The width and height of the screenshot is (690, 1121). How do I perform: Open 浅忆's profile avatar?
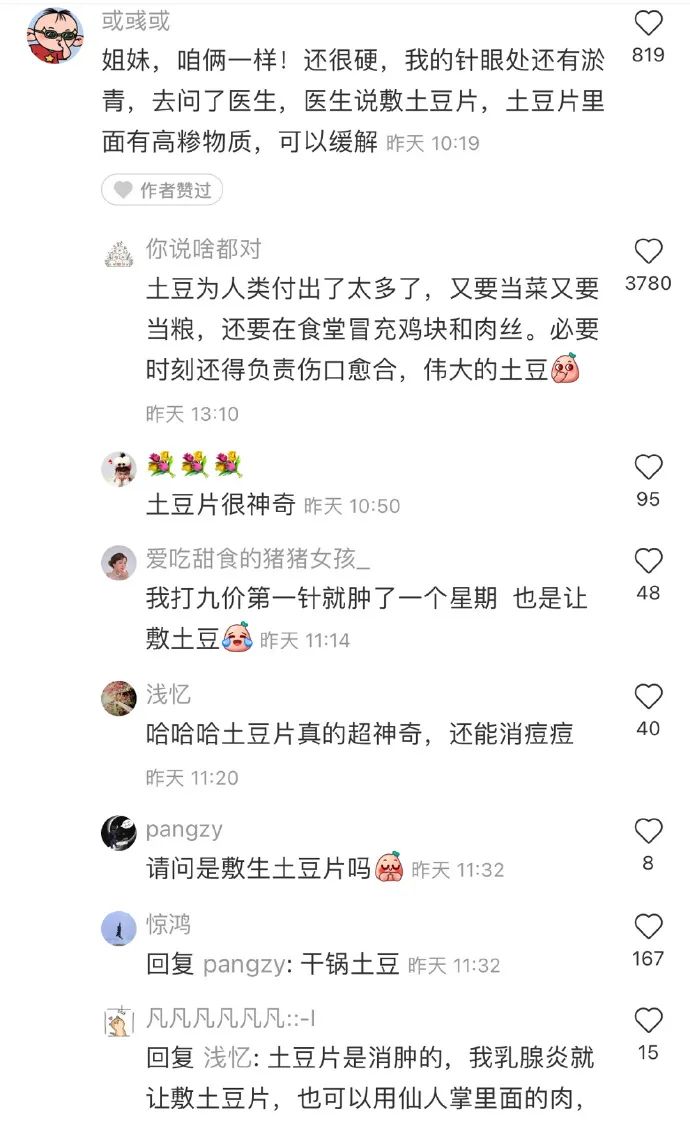[119, 698]
